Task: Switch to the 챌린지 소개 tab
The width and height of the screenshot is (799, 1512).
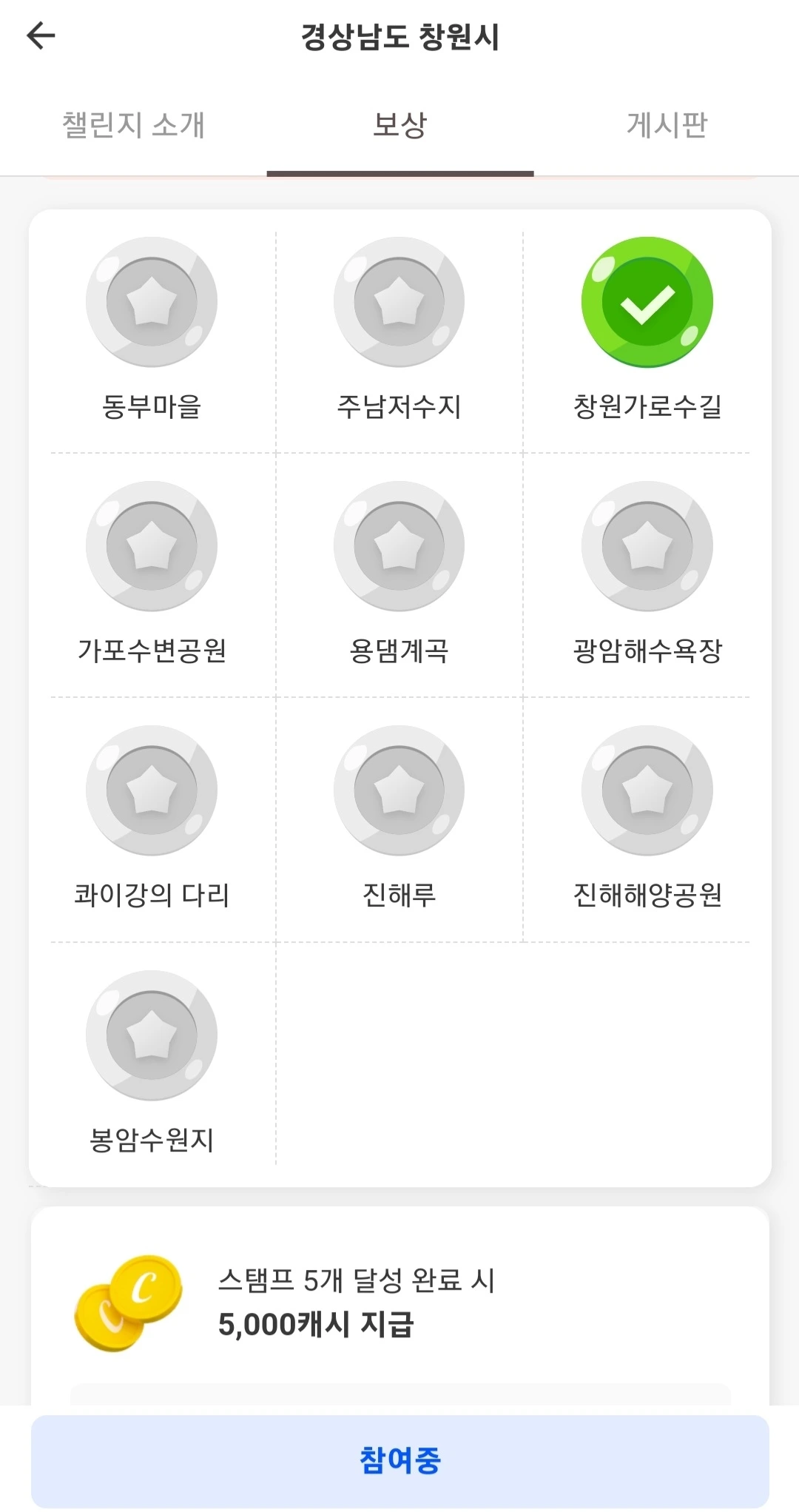Action: click(133, 124)
